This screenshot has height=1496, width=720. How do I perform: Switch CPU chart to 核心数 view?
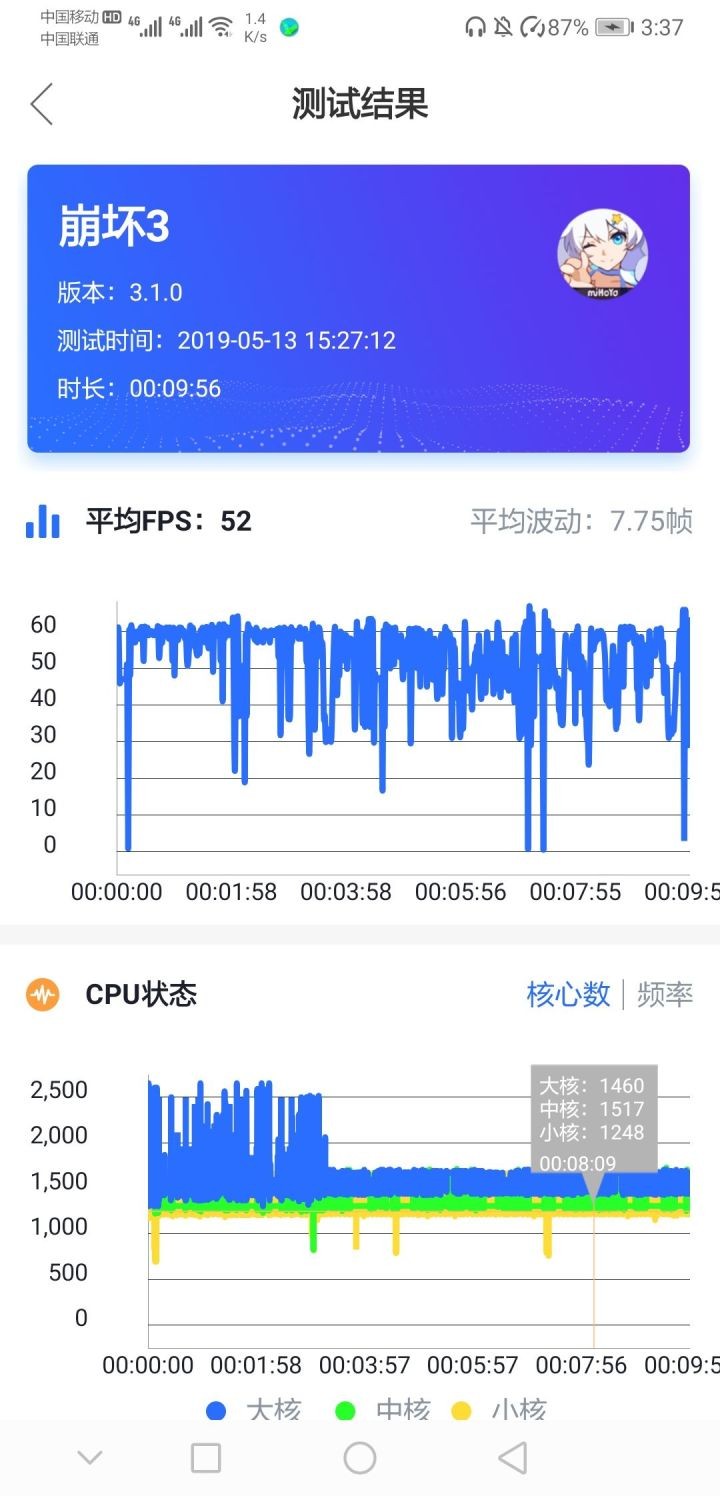[x=568, y=994]
